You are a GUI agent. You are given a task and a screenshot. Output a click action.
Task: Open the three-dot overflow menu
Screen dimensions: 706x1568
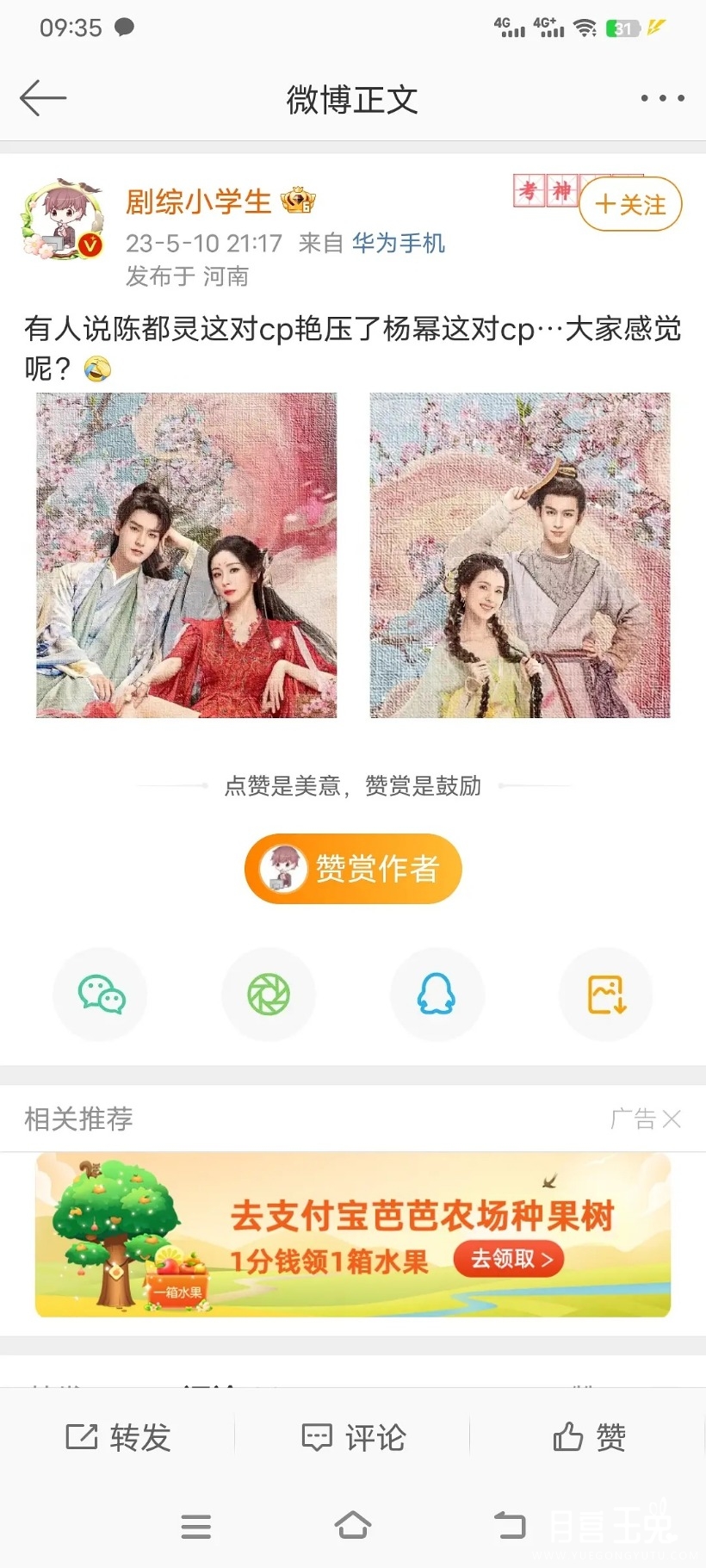pyautogui.click(x=662, y=98)
